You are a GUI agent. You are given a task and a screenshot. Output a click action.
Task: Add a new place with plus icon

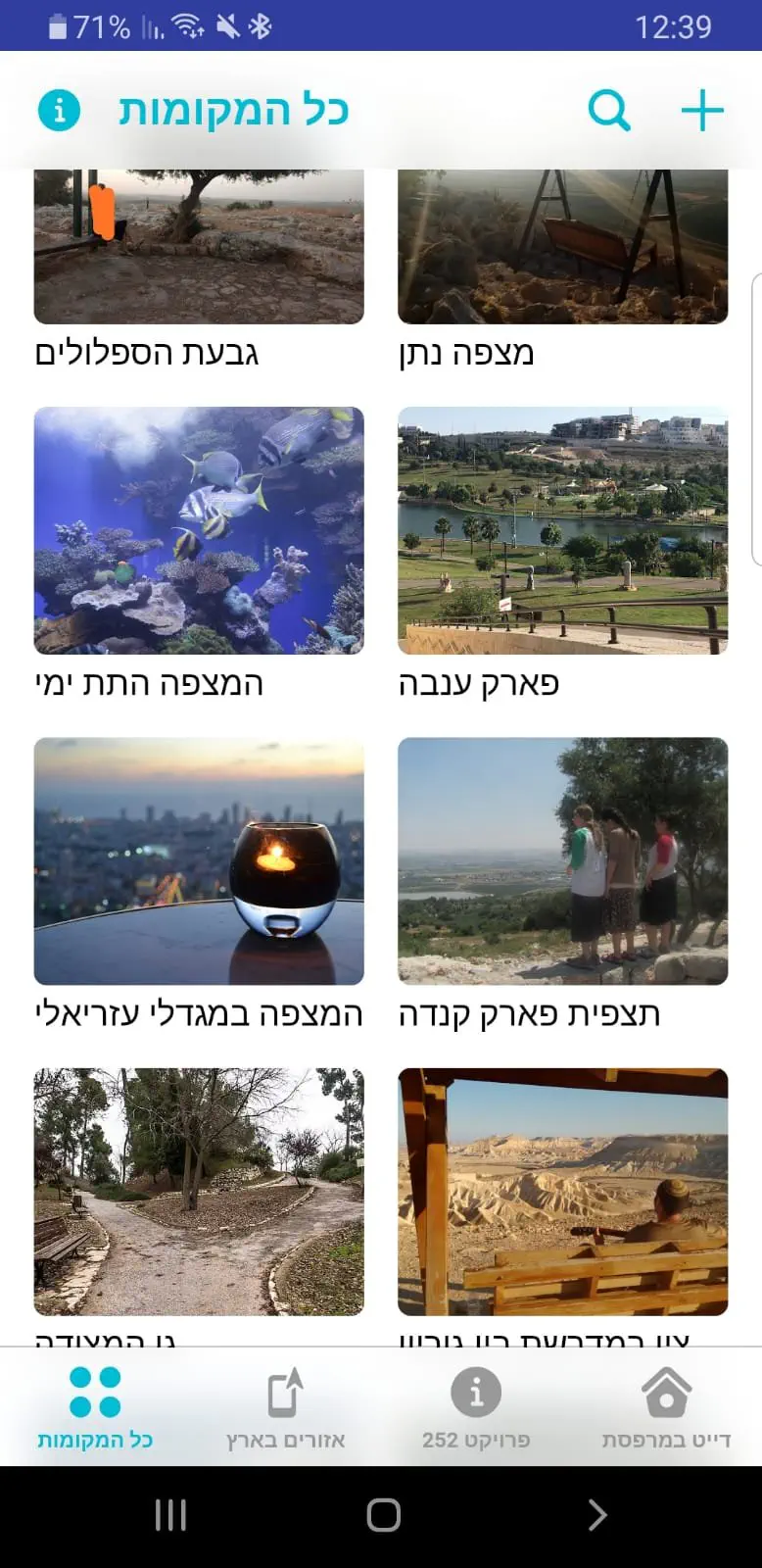[702, 110]
